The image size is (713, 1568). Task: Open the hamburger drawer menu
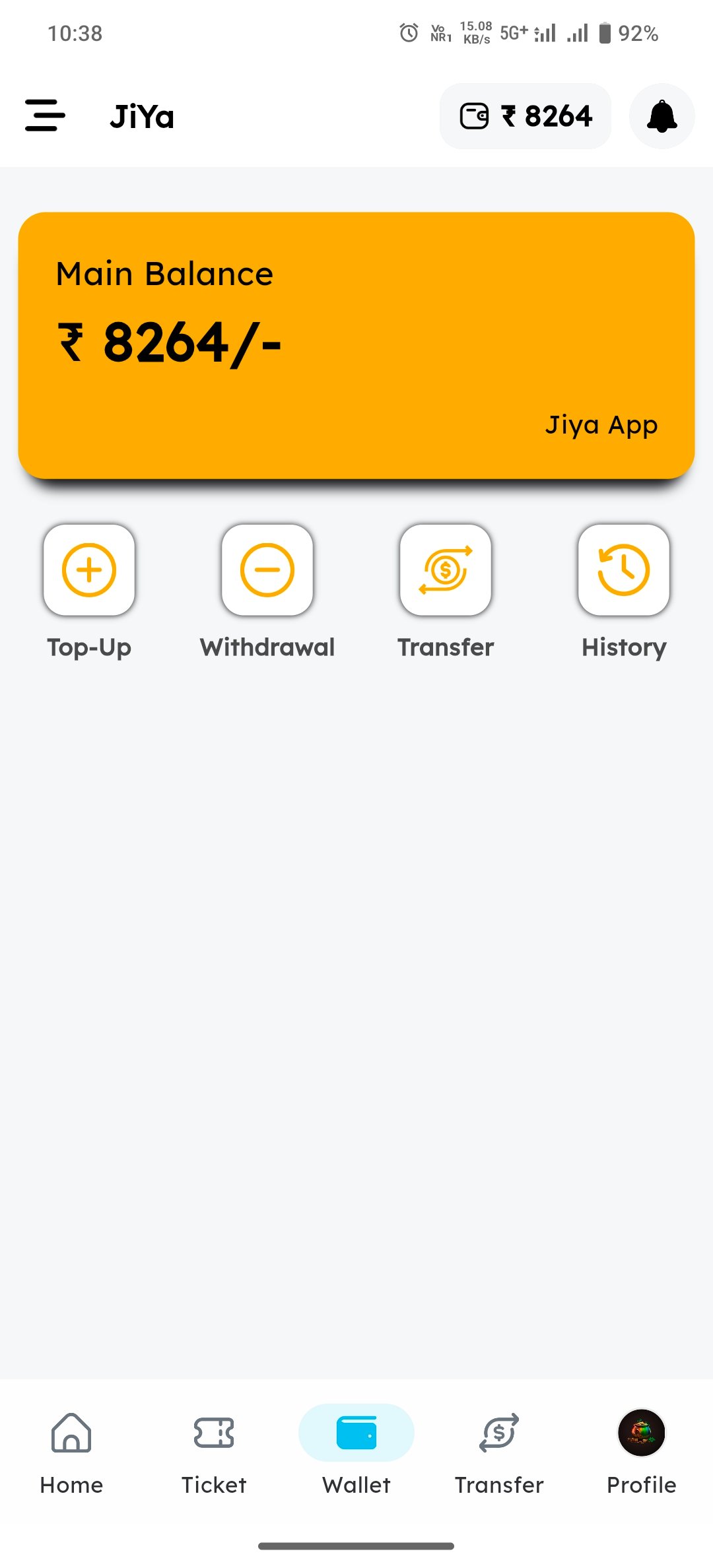click(45, 115)
